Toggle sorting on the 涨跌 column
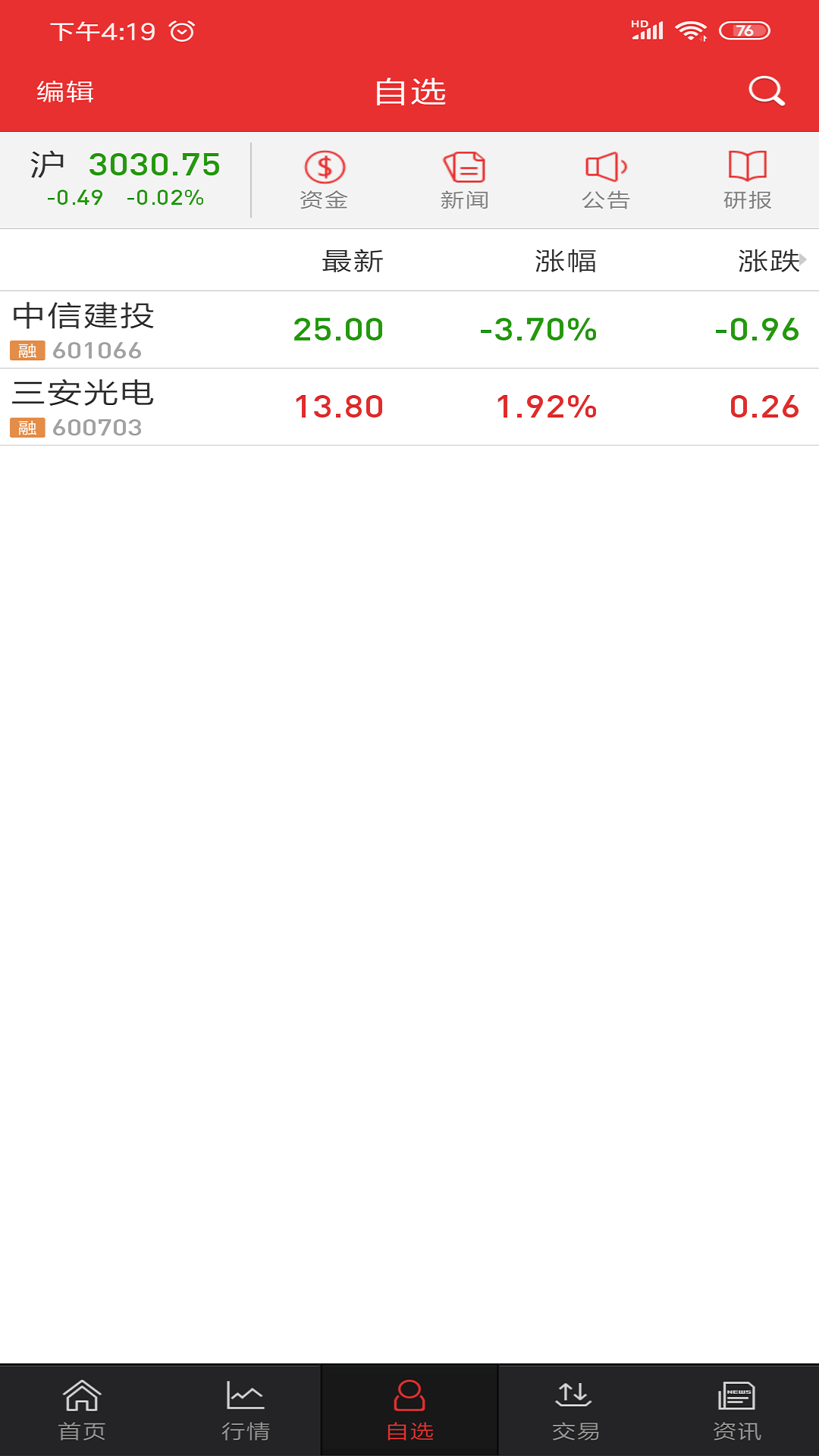819x1456 pixels. (x=768, y=261)
